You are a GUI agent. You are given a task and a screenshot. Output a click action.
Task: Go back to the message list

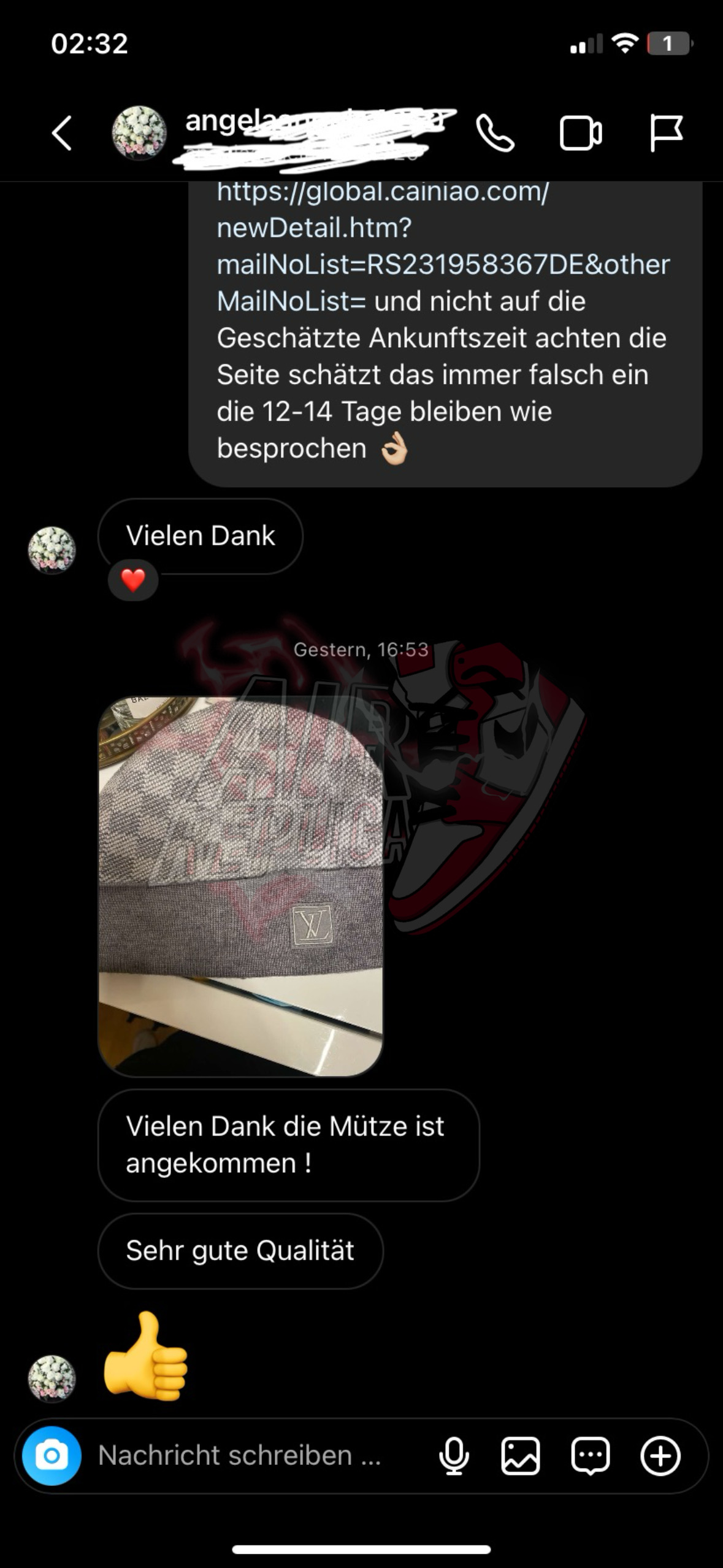coord(62,133)
